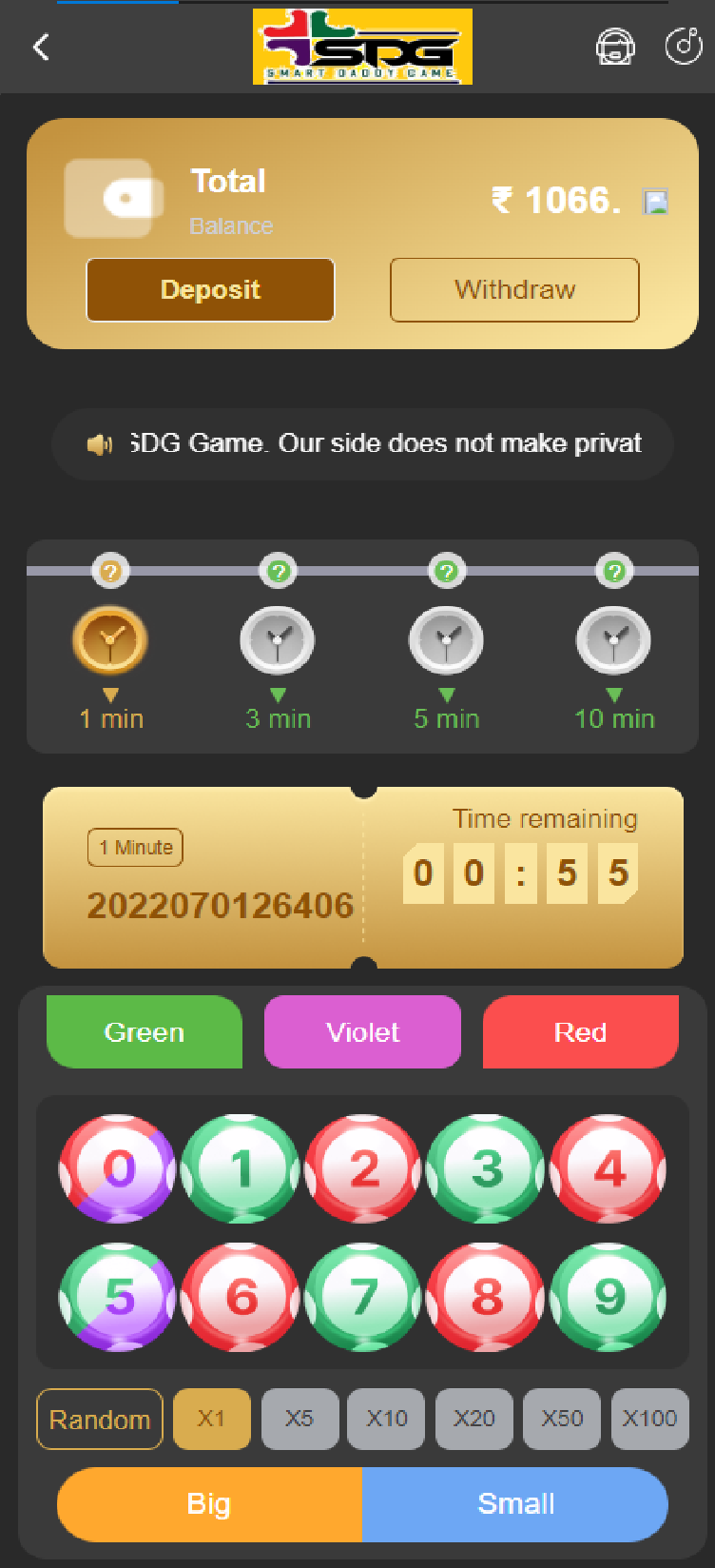Bet on Green
Image resolution: width=715 pixels, height=1568 pixels.
[x=145, y=1032]
